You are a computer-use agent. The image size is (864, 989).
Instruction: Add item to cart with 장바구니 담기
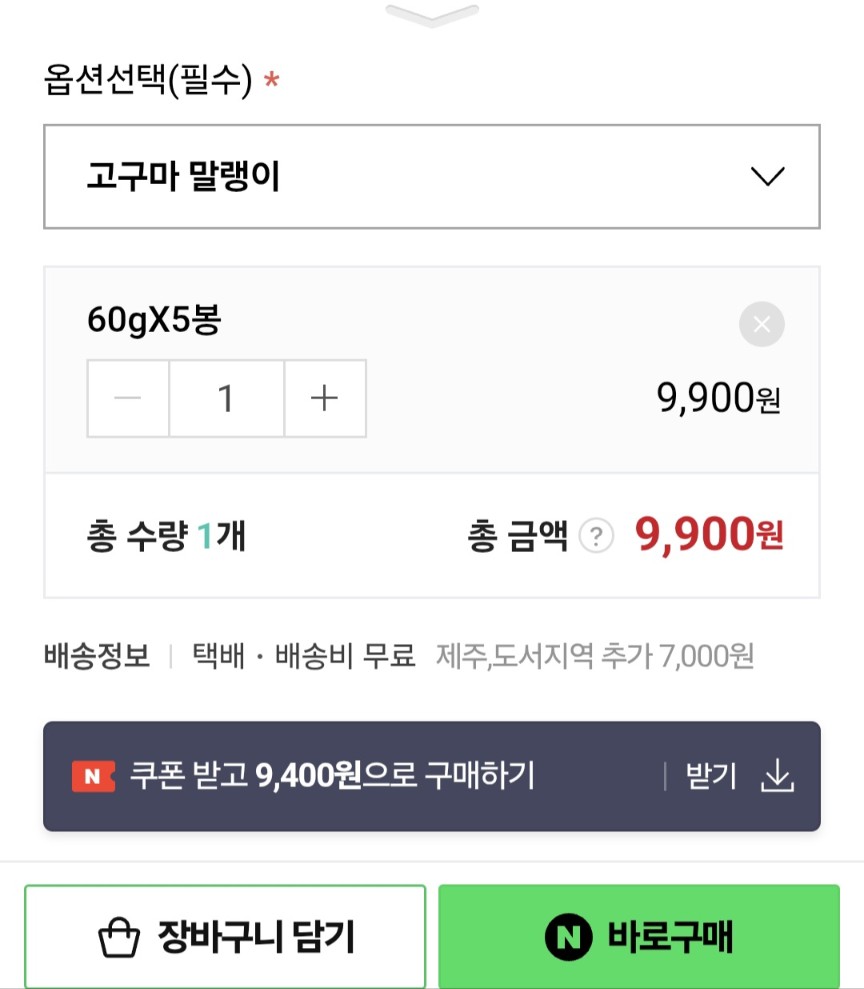click(225, 937)
